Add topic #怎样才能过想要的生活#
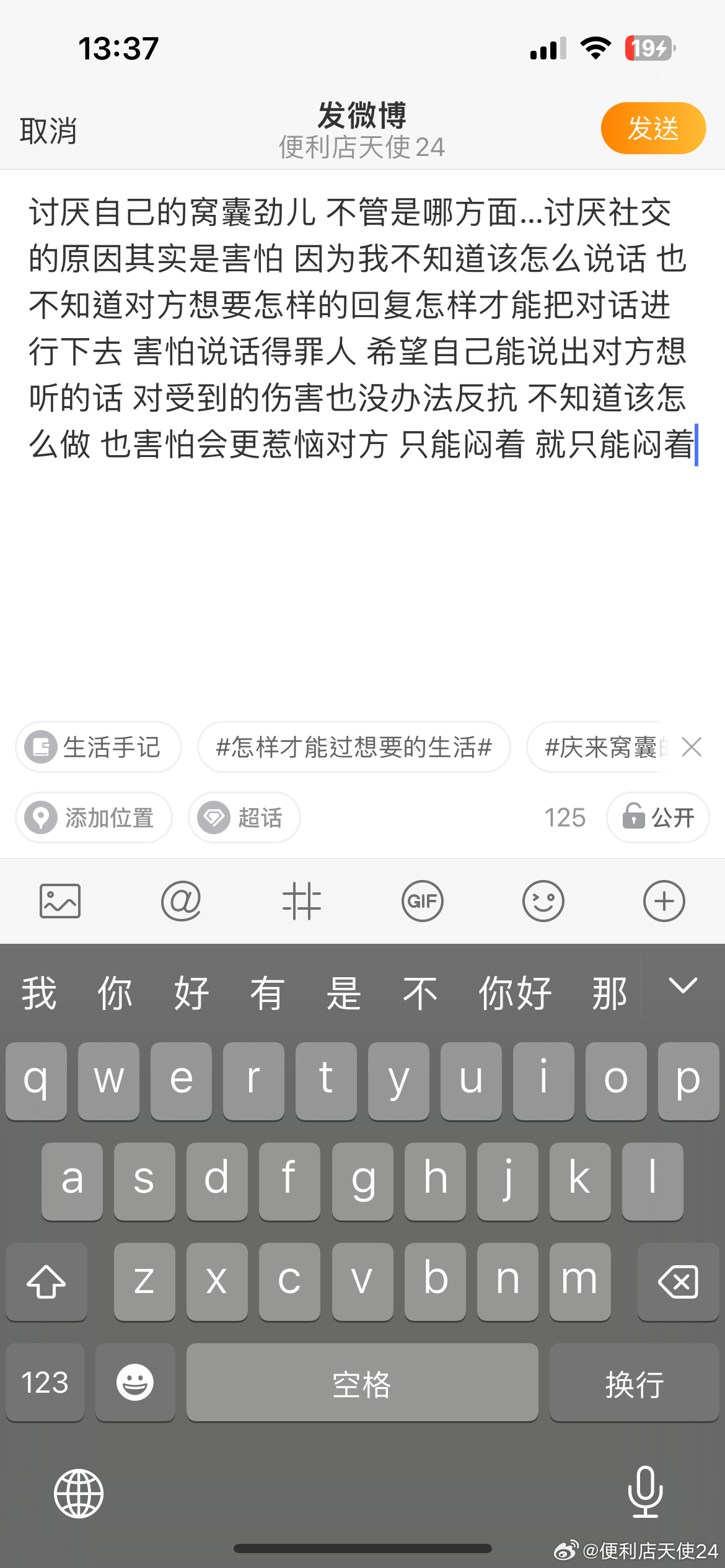This screenshot has height=1568, width=725. tap(354, 747)
